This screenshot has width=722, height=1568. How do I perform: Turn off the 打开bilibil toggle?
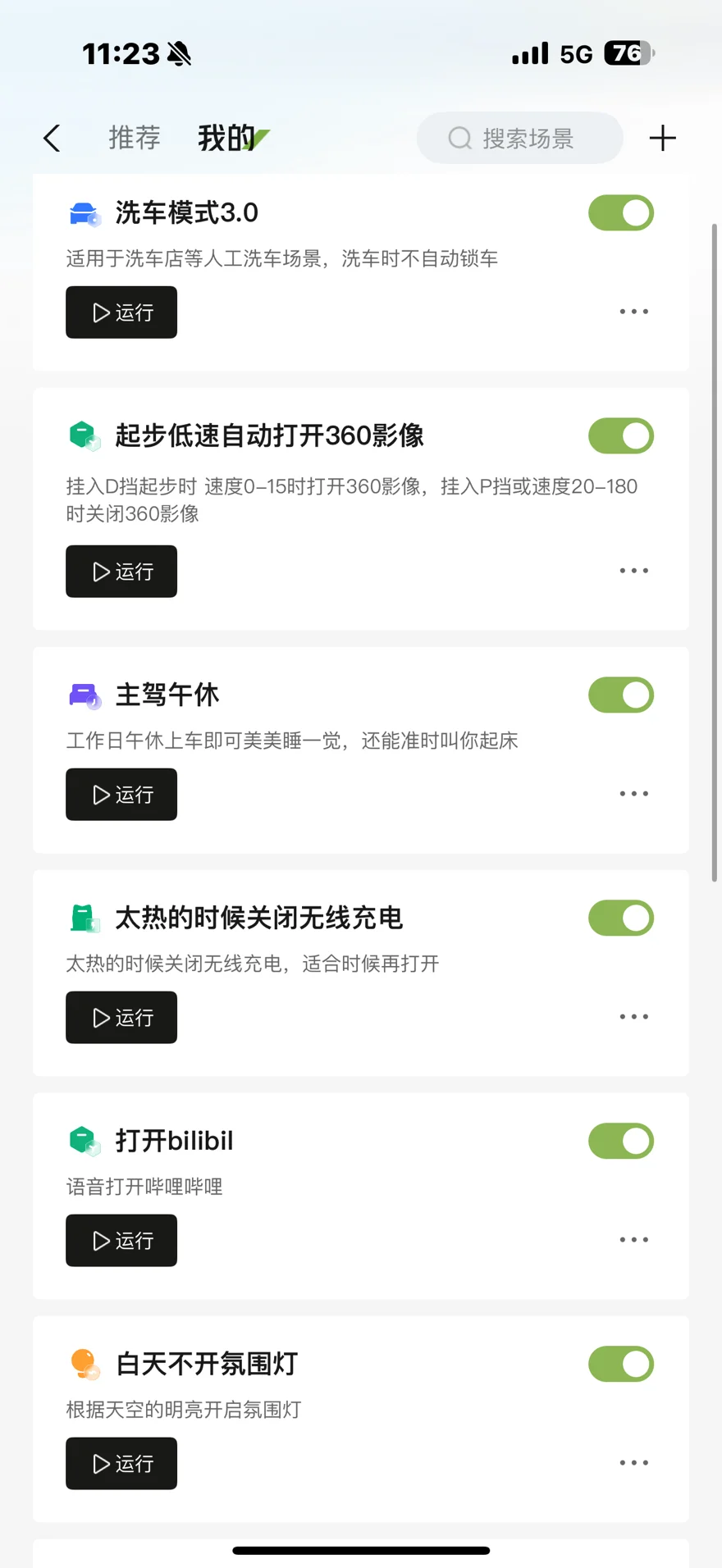(x=621, y=1142)
